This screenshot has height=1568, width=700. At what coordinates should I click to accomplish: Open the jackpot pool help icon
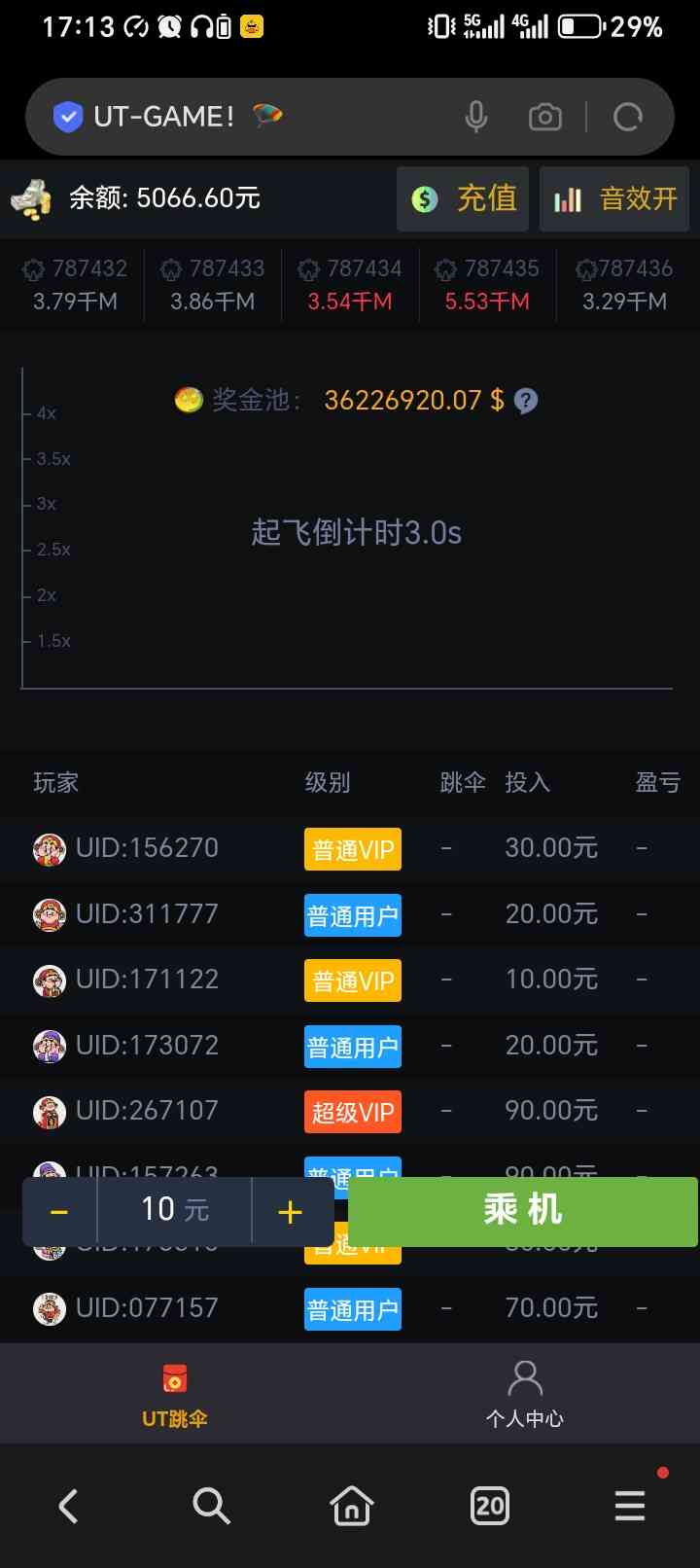coord(526,401)
